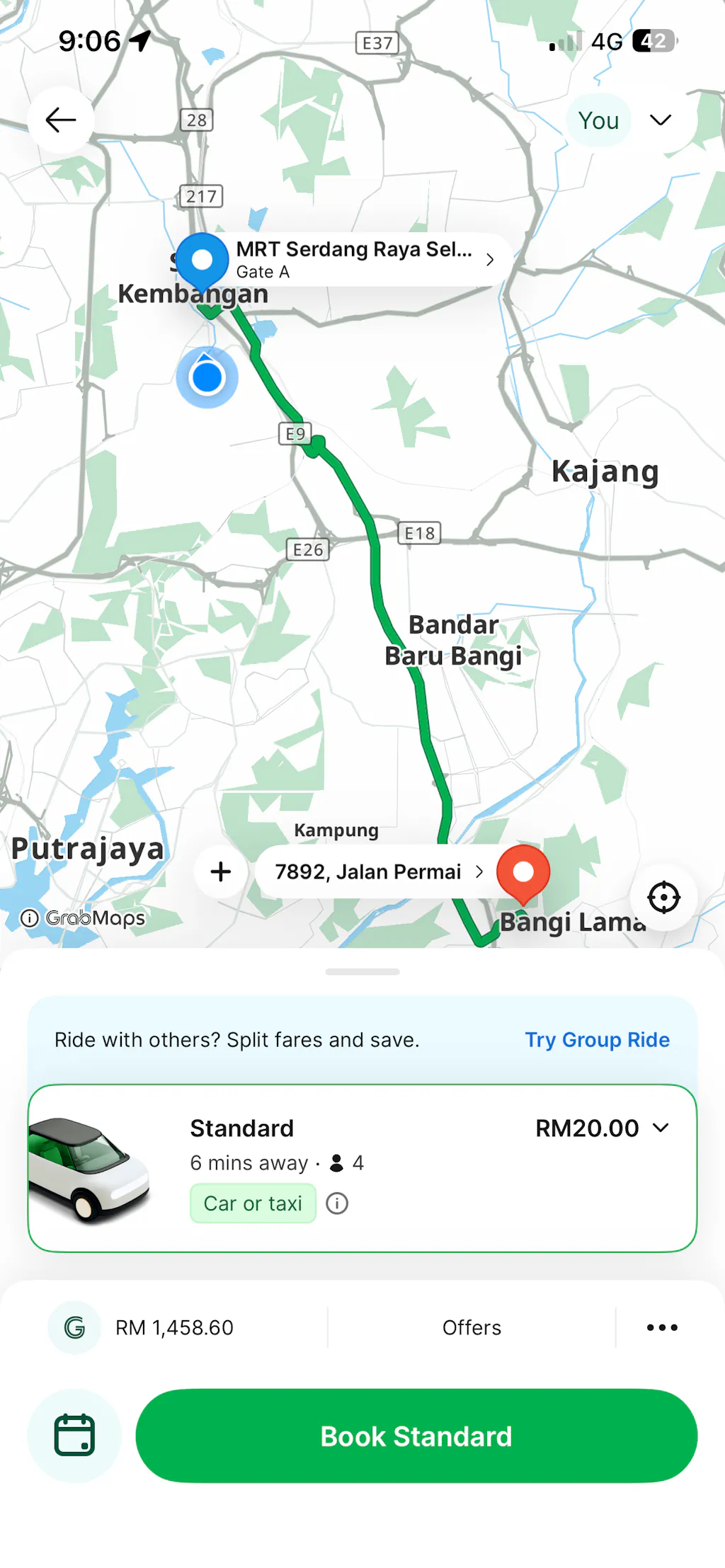Image resolution: width=725 pixels, height=1568 pixels.
Task: Select the Standard ride option card
Action: 362,1168
